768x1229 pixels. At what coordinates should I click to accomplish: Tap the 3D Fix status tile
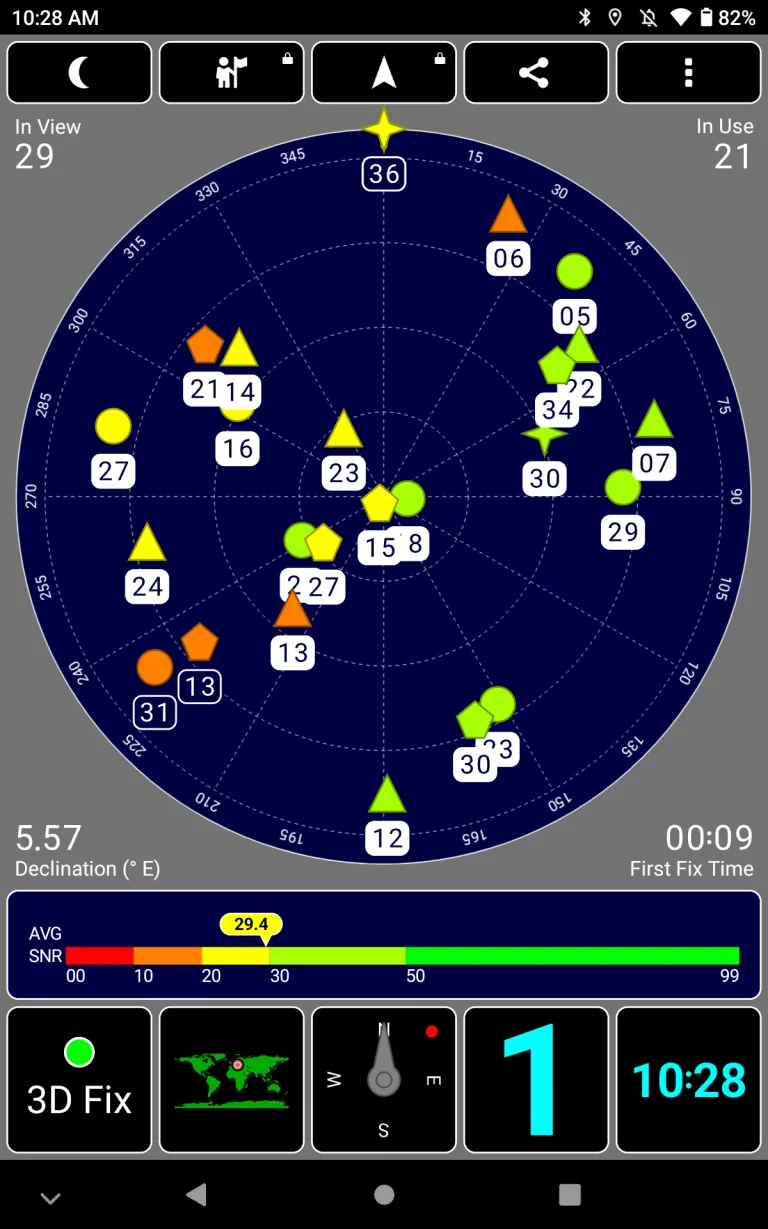79,1080
